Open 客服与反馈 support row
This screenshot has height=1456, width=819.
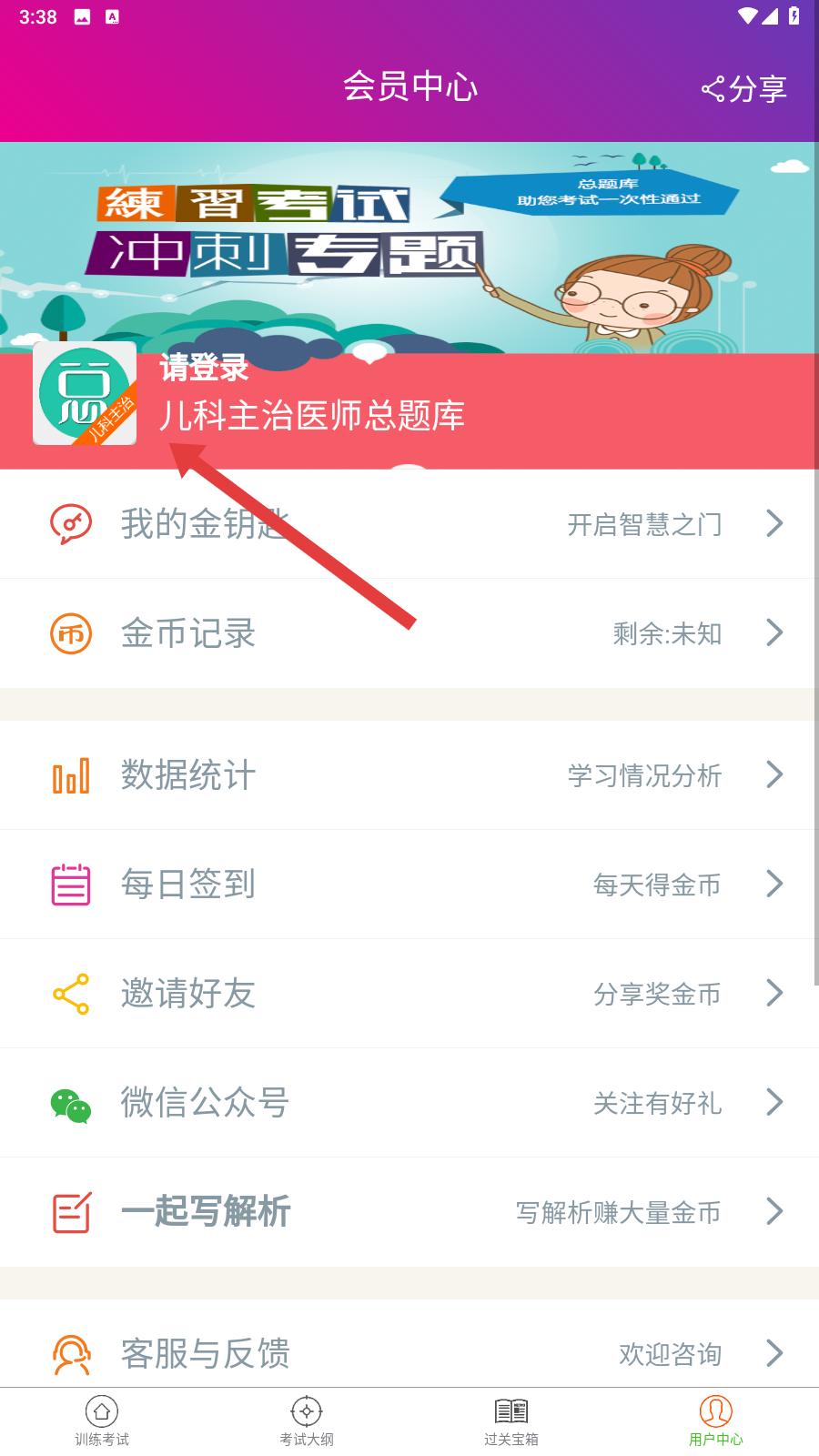pos(409,1353)
